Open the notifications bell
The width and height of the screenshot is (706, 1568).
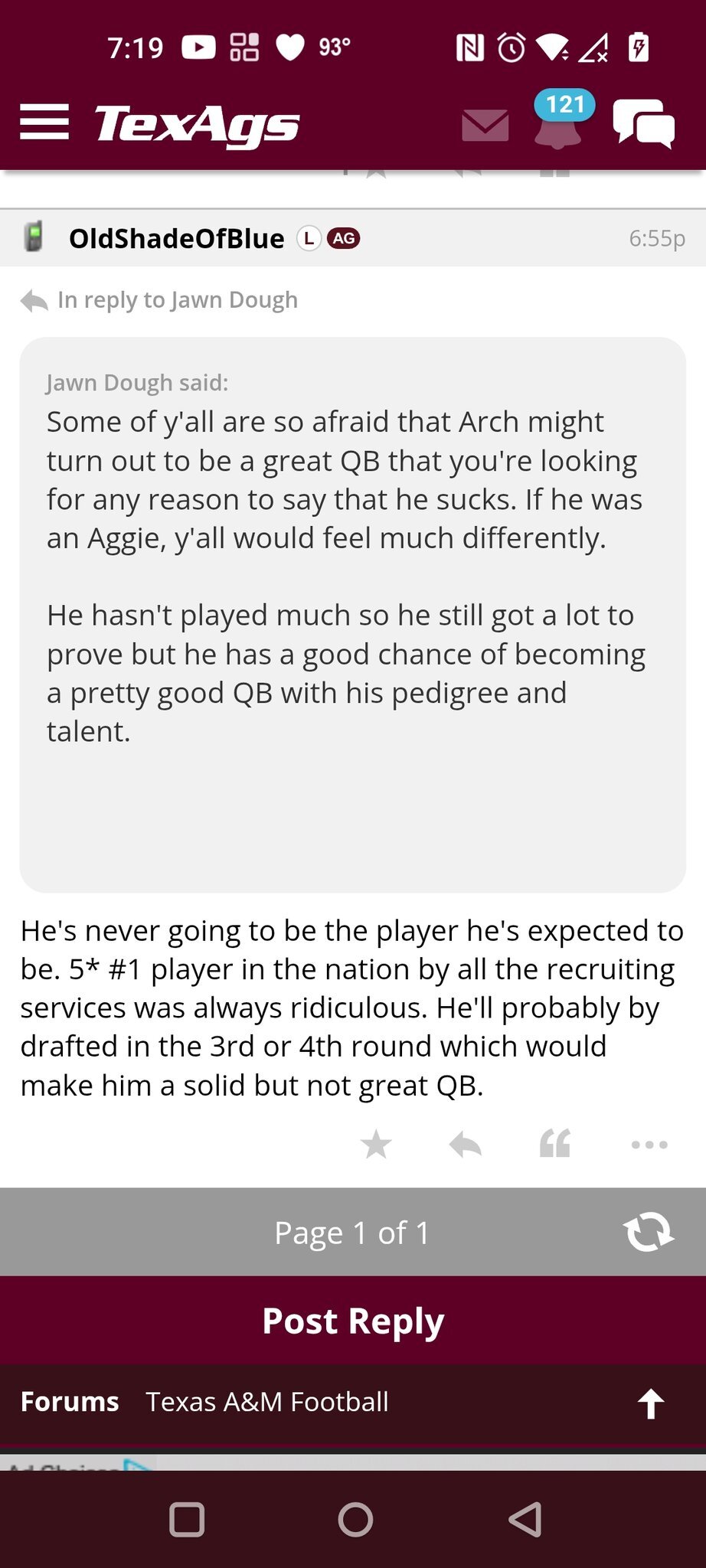[x=559, y=121]
